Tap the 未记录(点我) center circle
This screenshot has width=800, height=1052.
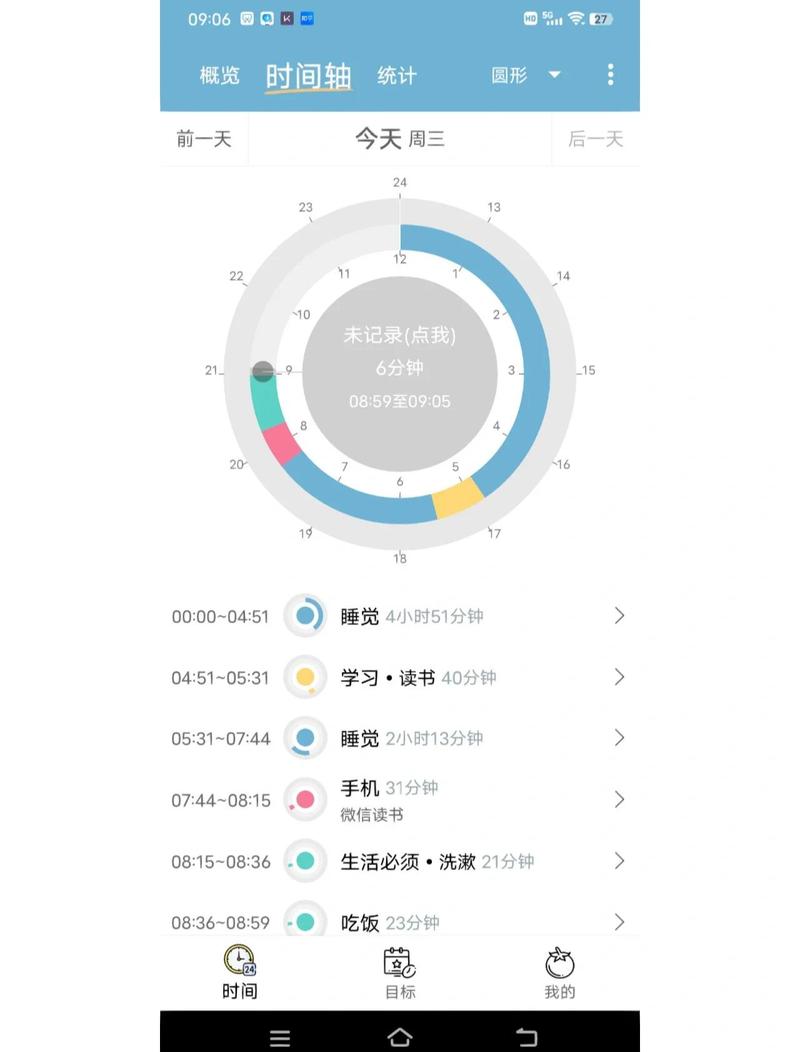[x=400, y=368]
